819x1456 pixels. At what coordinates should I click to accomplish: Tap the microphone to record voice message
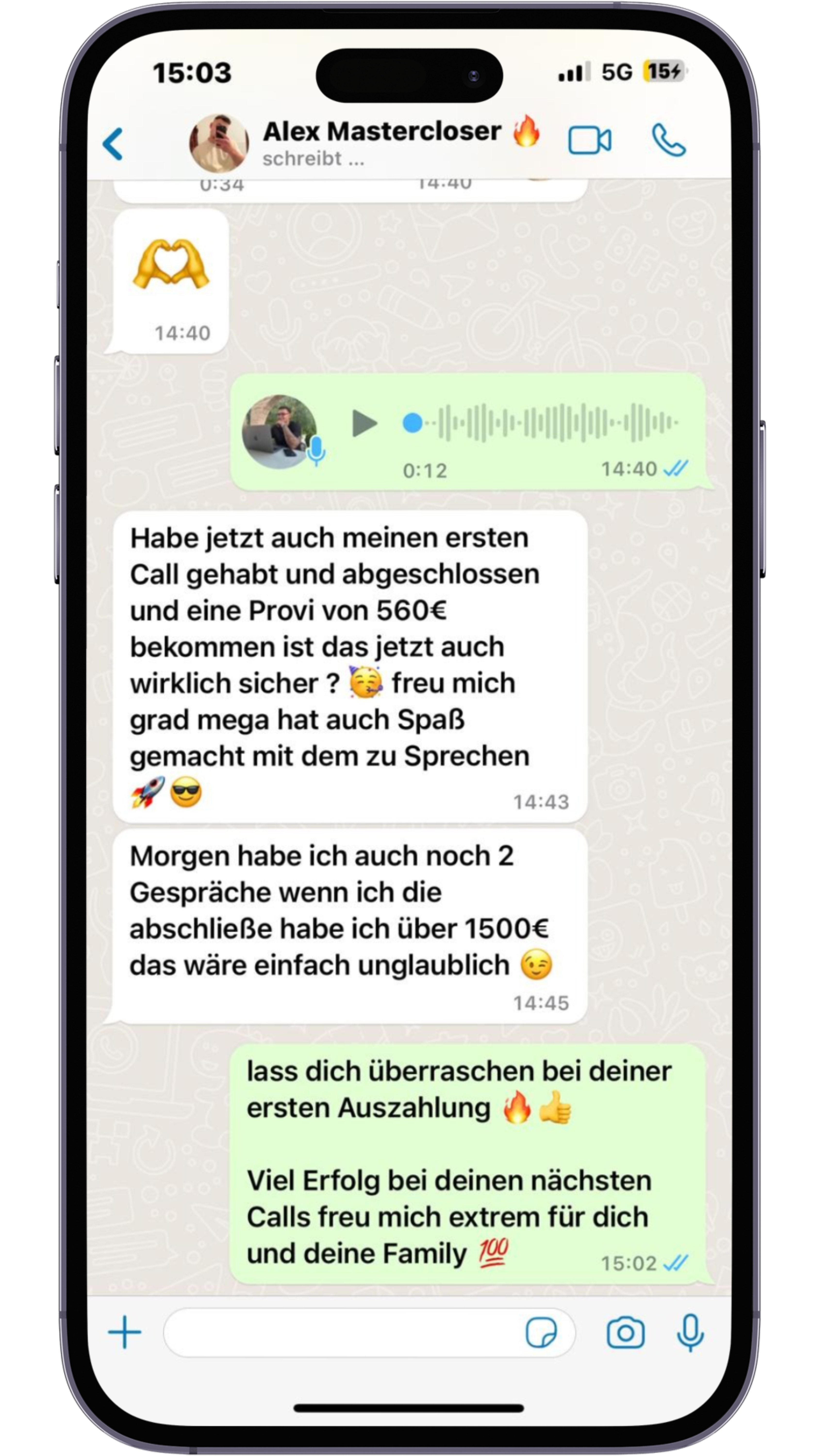point(690,1332)
